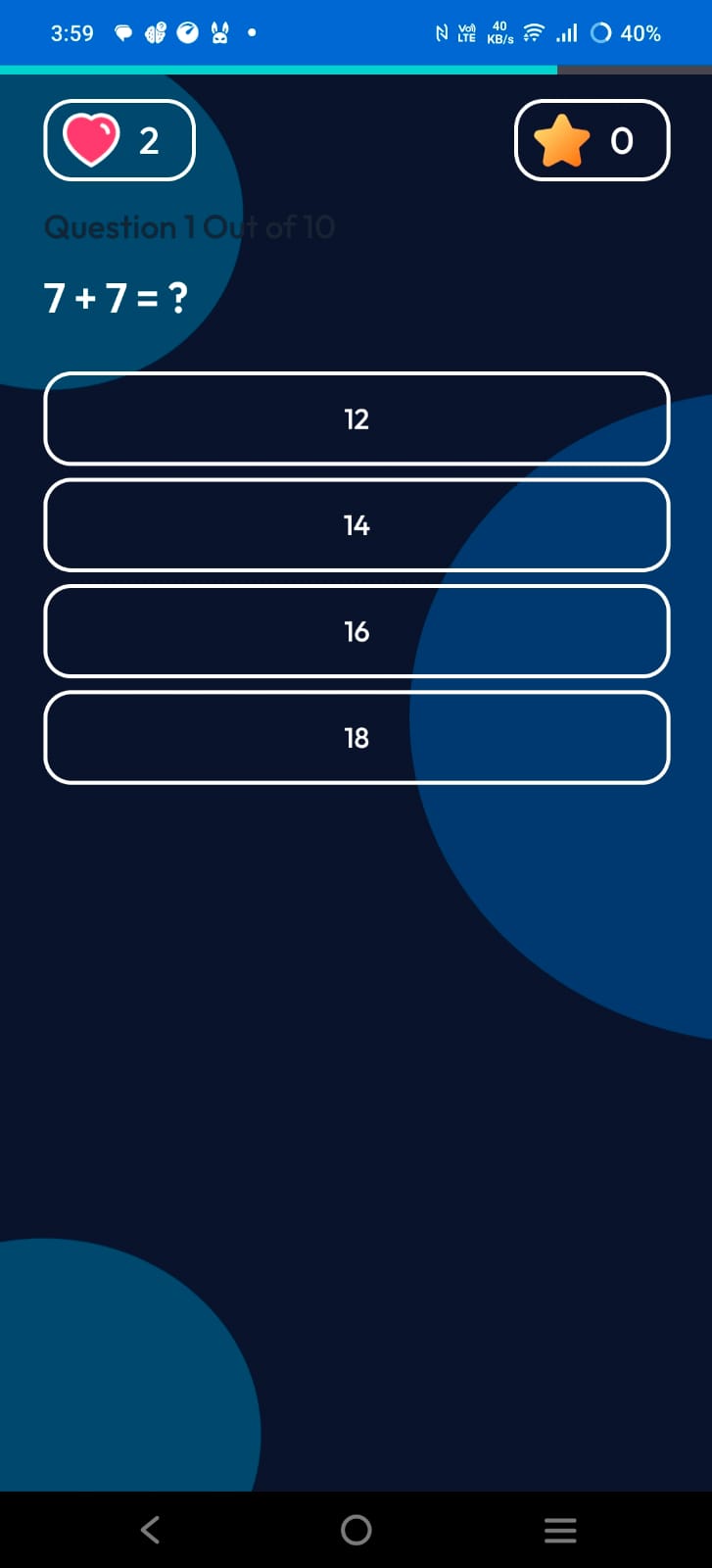Tap the chat bubble notification icon

click(121, 32)
